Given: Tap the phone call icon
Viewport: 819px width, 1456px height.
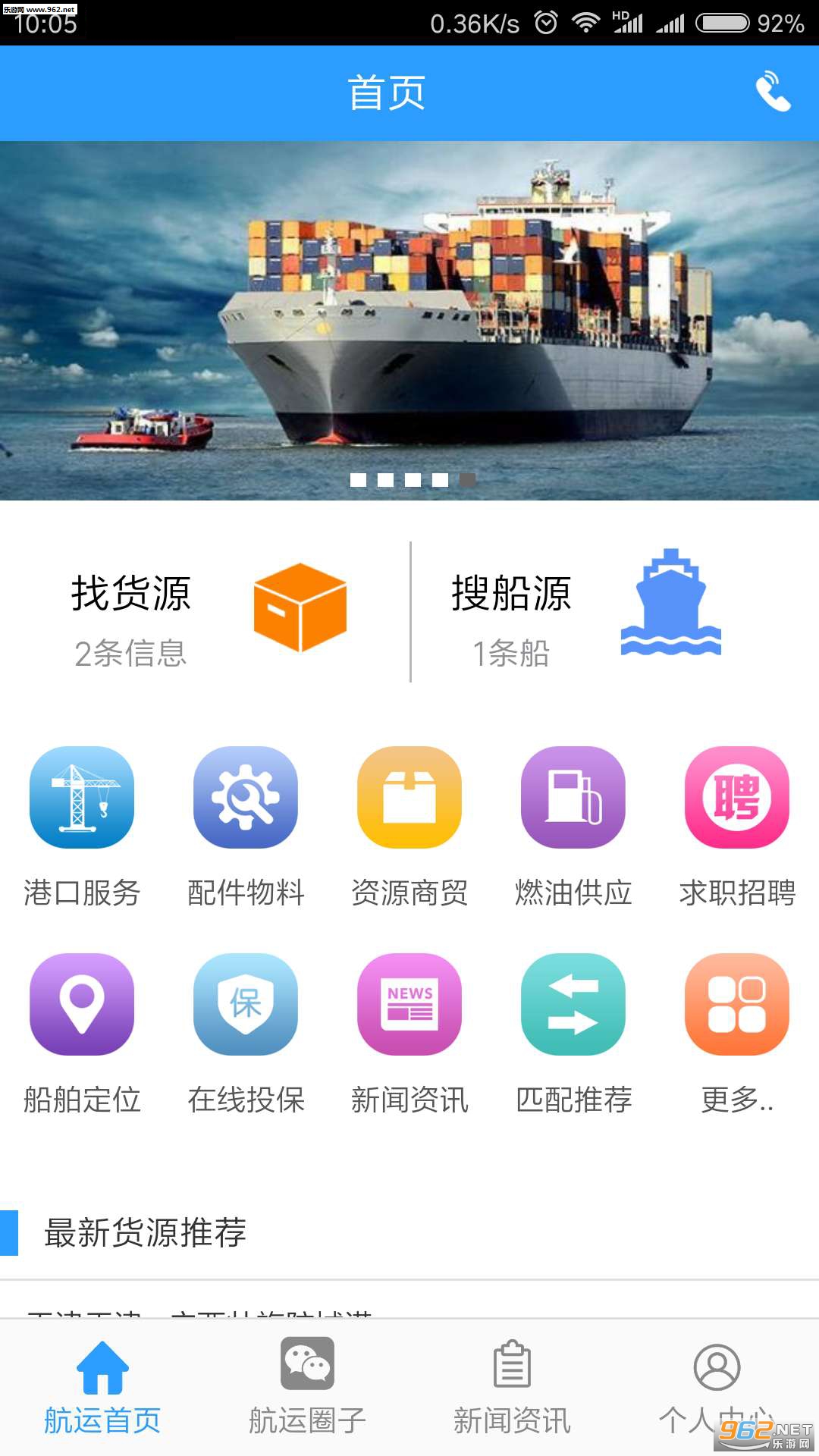Looking at the screenshot, I should (773, 92).
